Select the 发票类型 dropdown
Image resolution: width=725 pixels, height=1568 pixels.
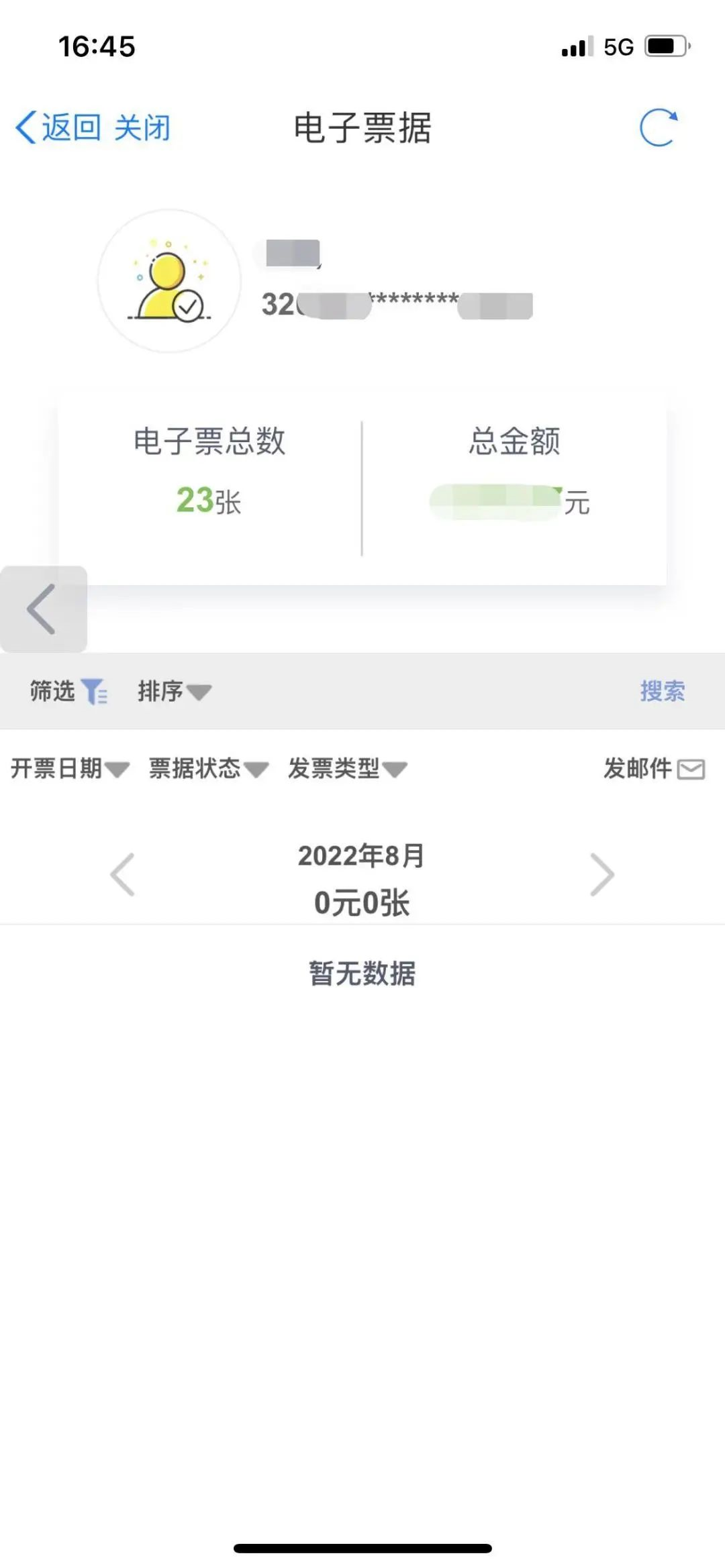(x=347, y=768)
